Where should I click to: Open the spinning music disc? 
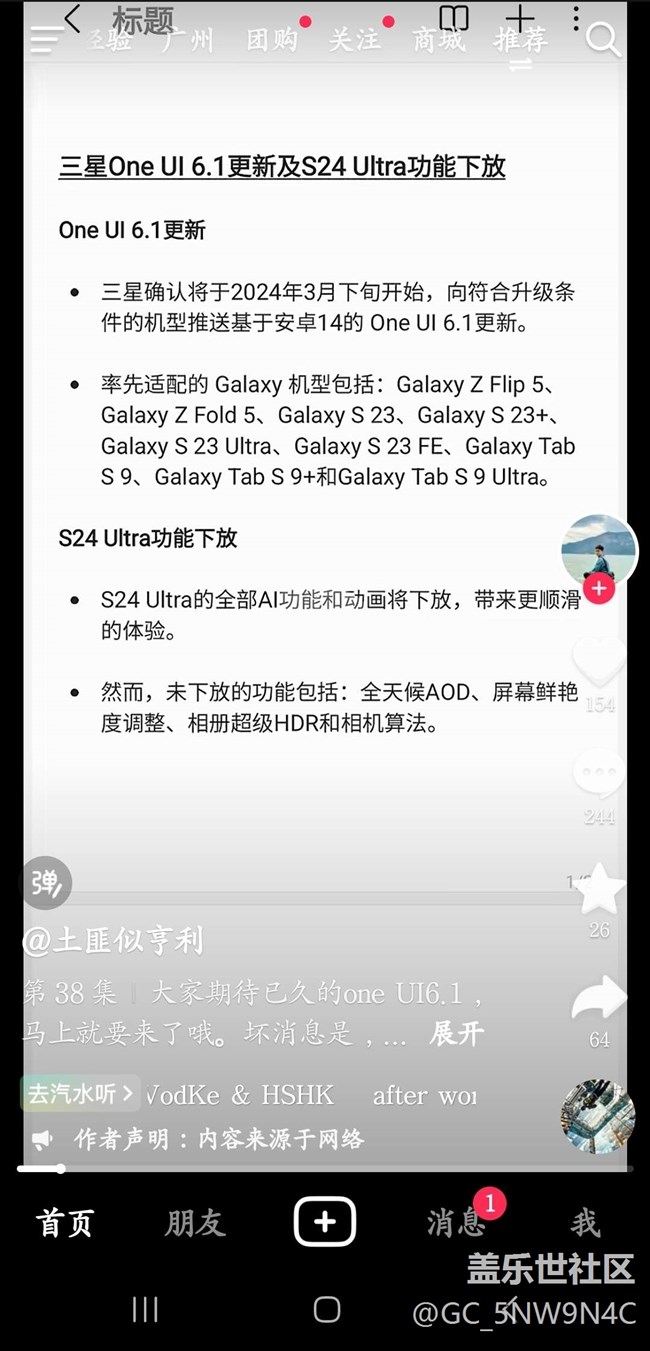[x=598, y=1116]
